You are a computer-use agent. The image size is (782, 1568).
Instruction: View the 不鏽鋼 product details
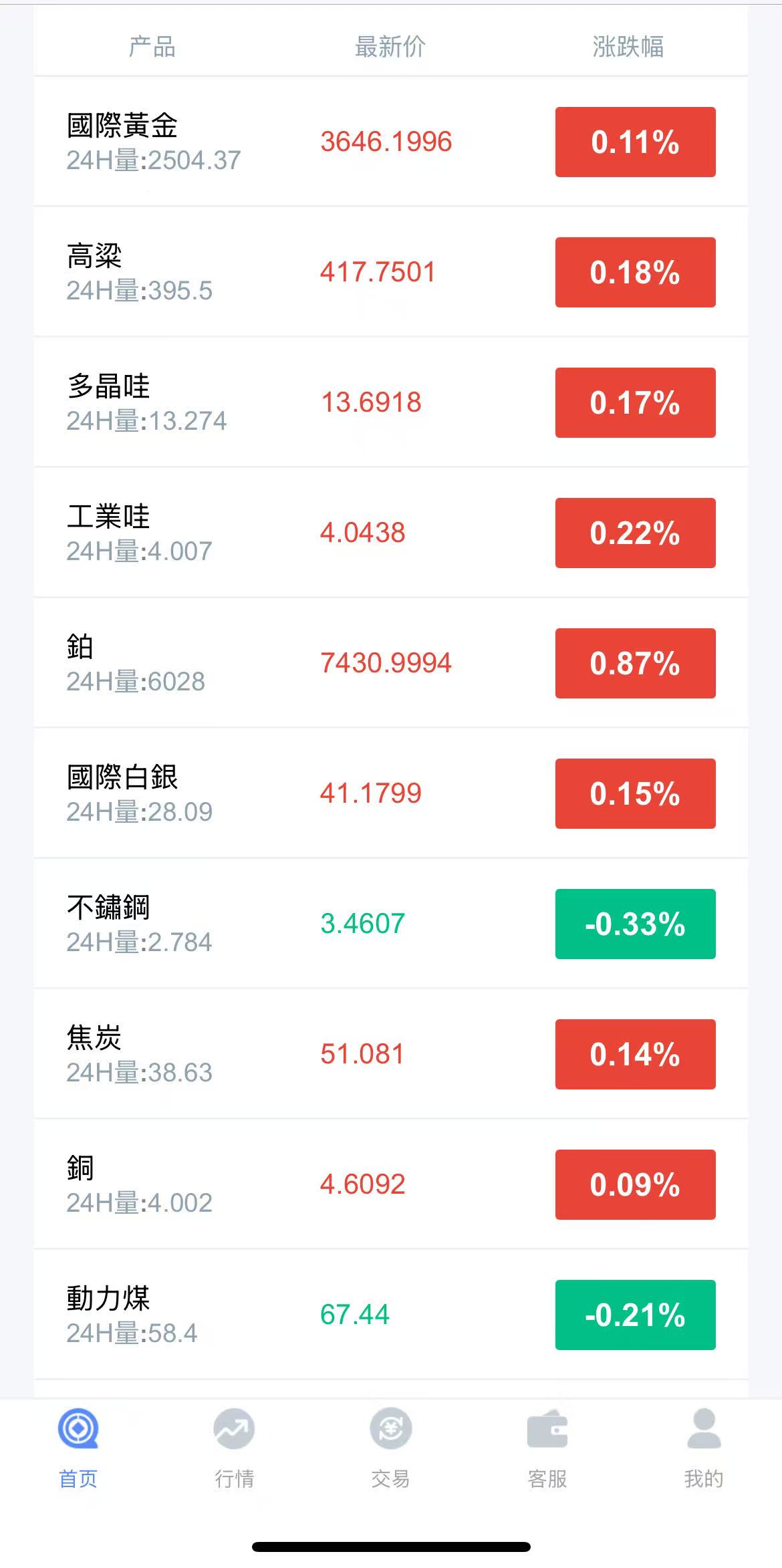tap(390, 924)
